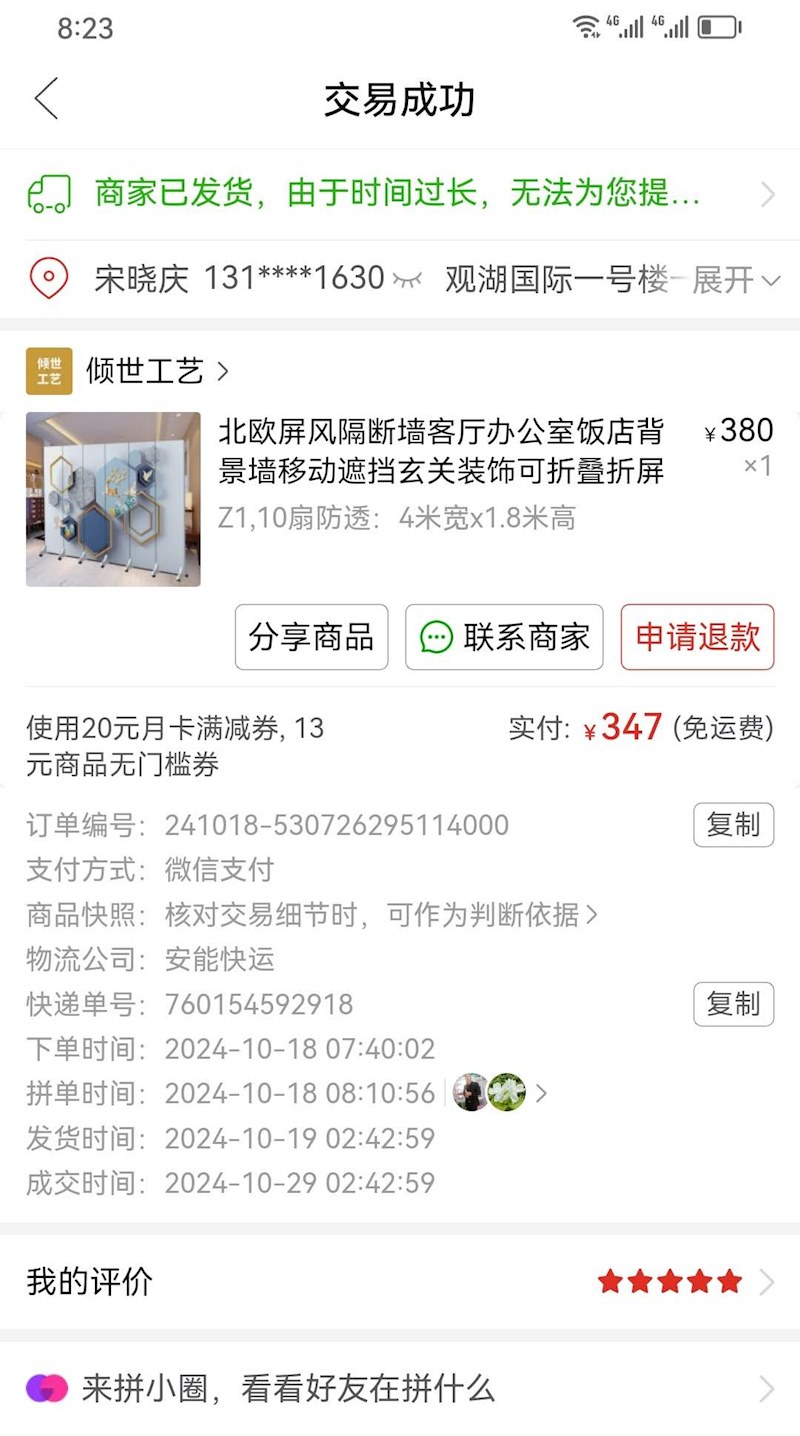This screenshot has width=800, height=1436.
Task: Open the shipping status 商家已发货 row
Action: point(400,193)
